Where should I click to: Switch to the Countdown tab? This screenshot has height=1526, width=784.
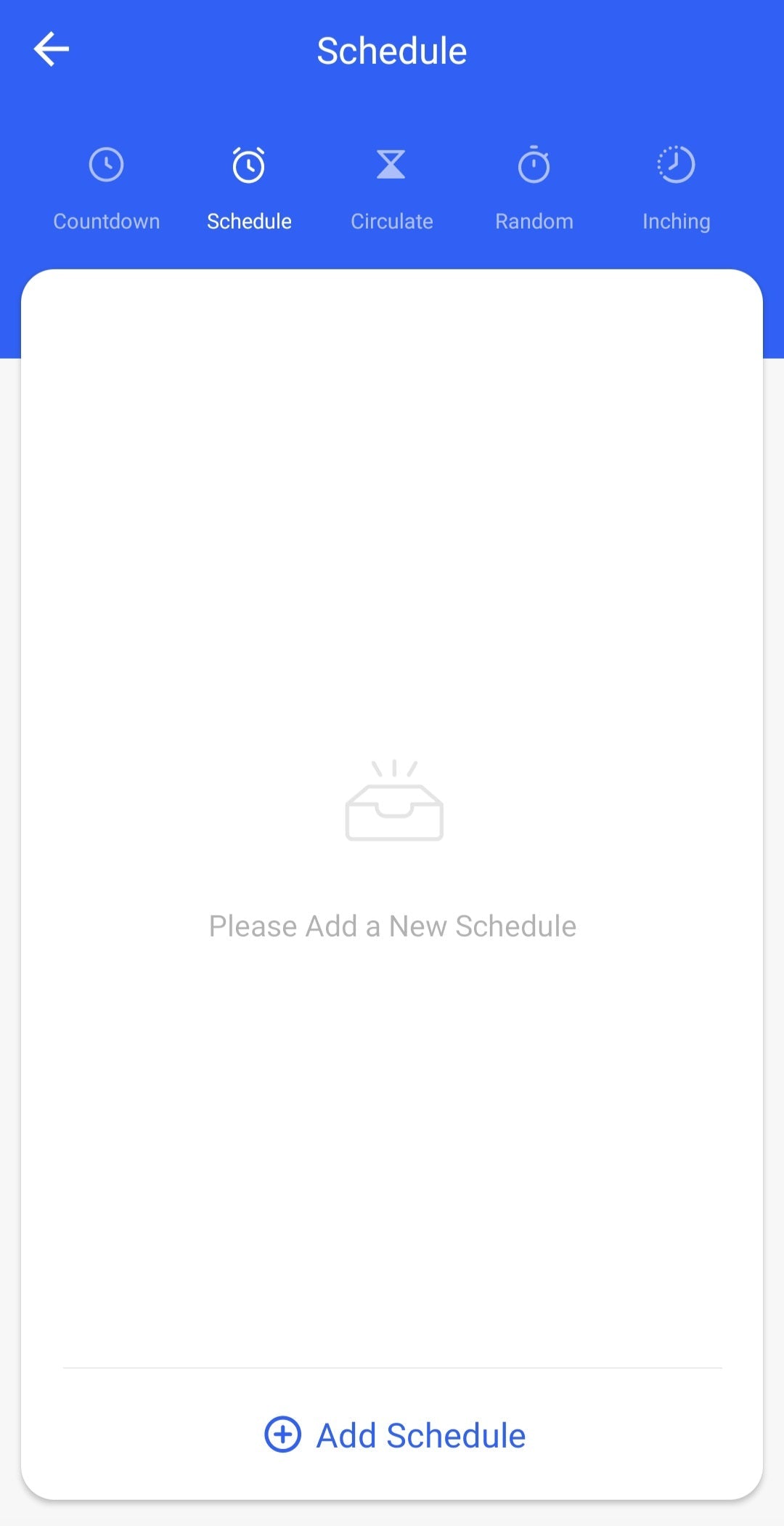coord(107,187)
